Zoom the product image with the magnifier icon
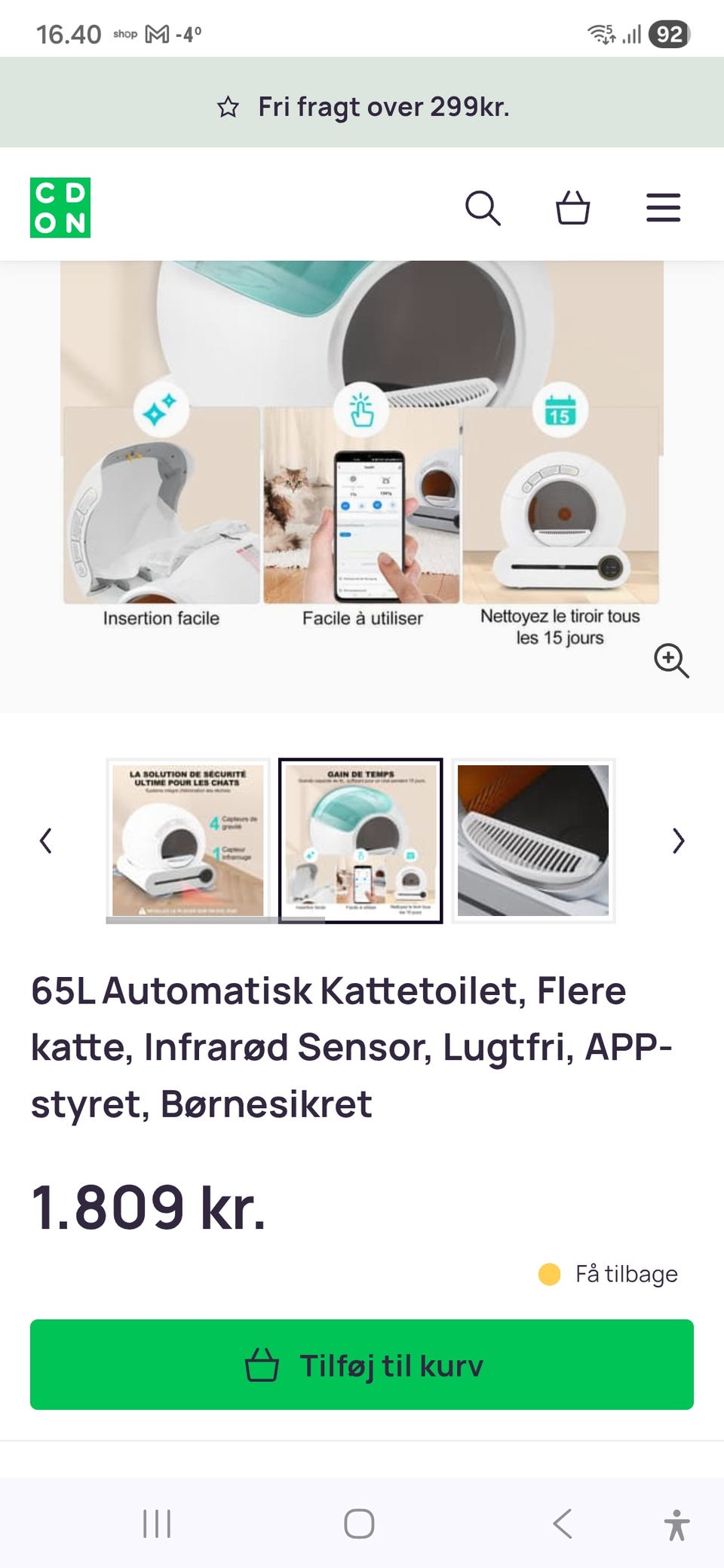The width and height of the screenshot is (724, 1568). 671,660
